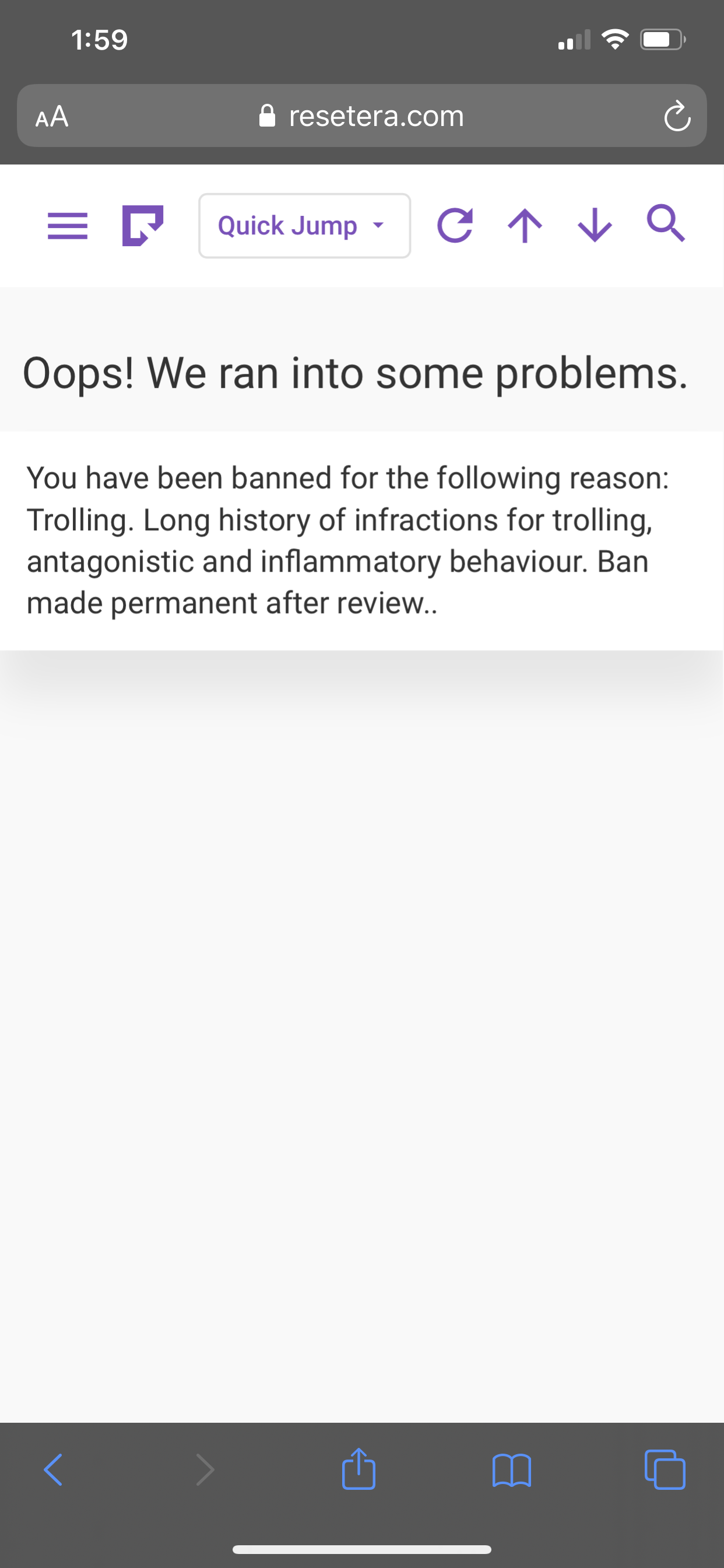Expand the Quick Jump dropdown
This screenshot has width=724, height=1568.
pos(304,226)
